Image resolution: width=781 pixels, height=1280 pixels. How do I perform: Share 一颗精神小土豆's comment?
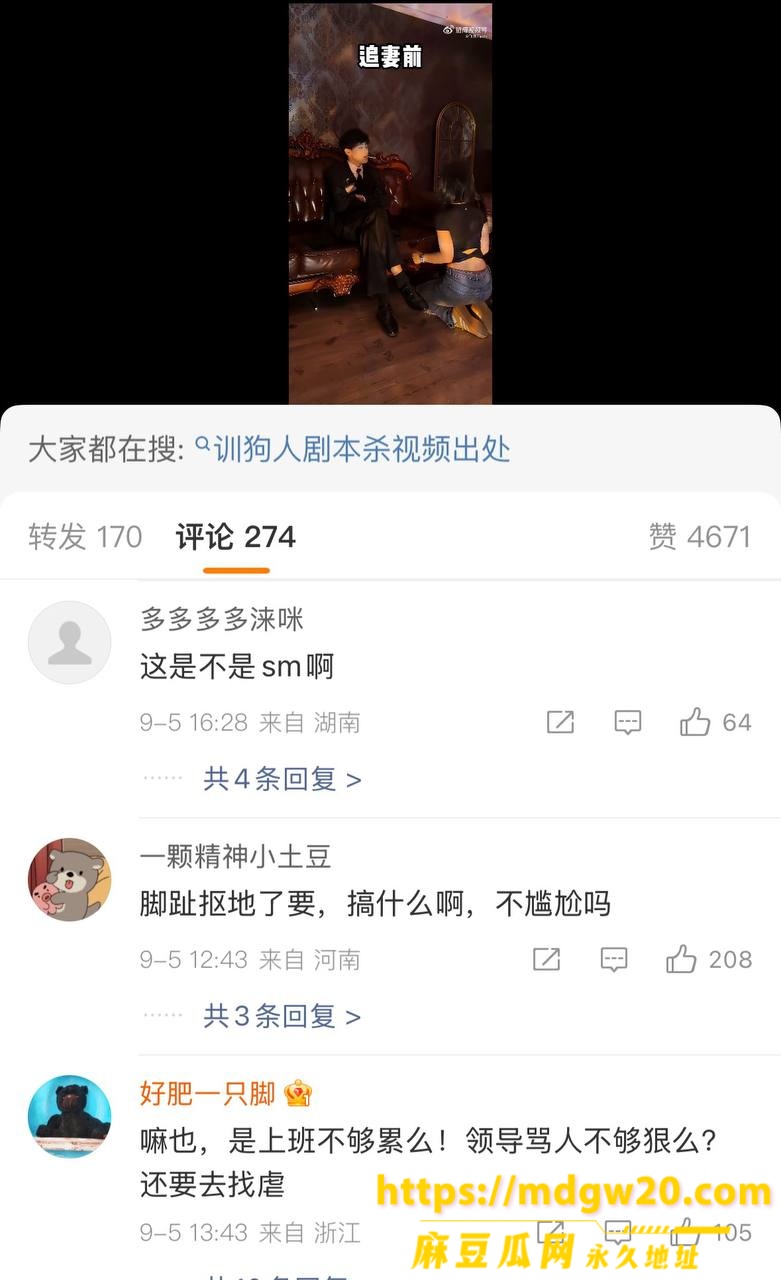(546, 960)
